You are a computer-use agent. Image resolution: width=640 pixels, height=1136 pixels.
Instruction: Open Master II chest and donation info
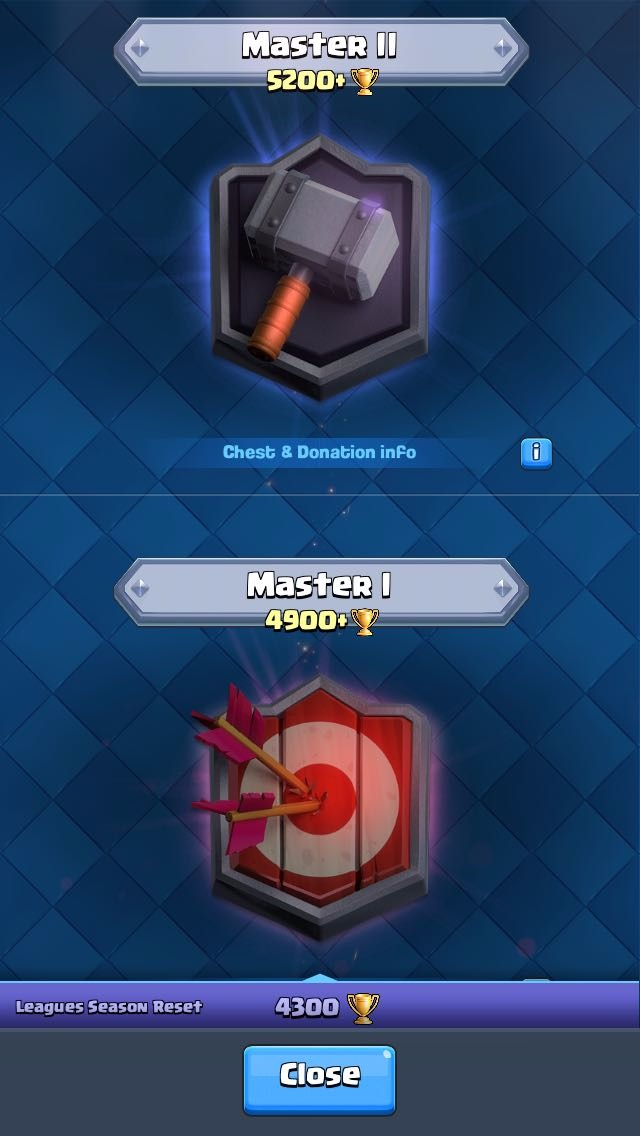pos(536,453)
